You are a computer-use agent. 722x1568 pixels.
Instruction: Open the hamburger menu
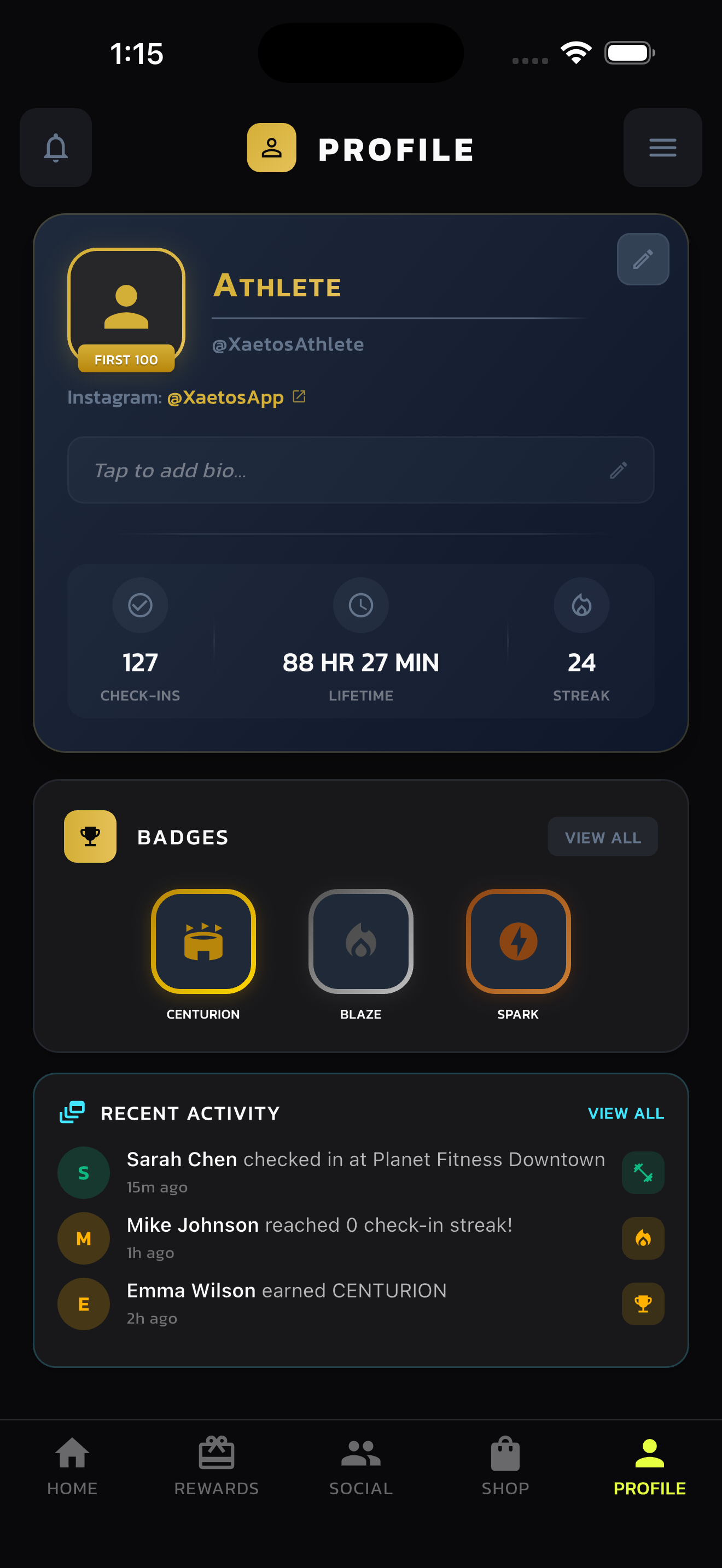click(x=662, y=147)
